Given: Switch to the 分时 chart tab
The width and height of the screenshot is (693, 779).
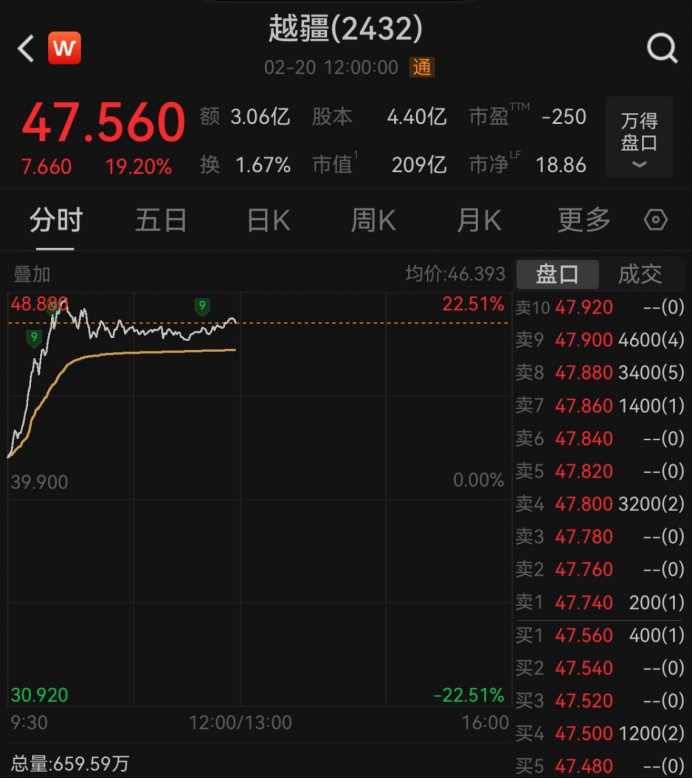Looking at the screenshot, I should click(56, 220).
